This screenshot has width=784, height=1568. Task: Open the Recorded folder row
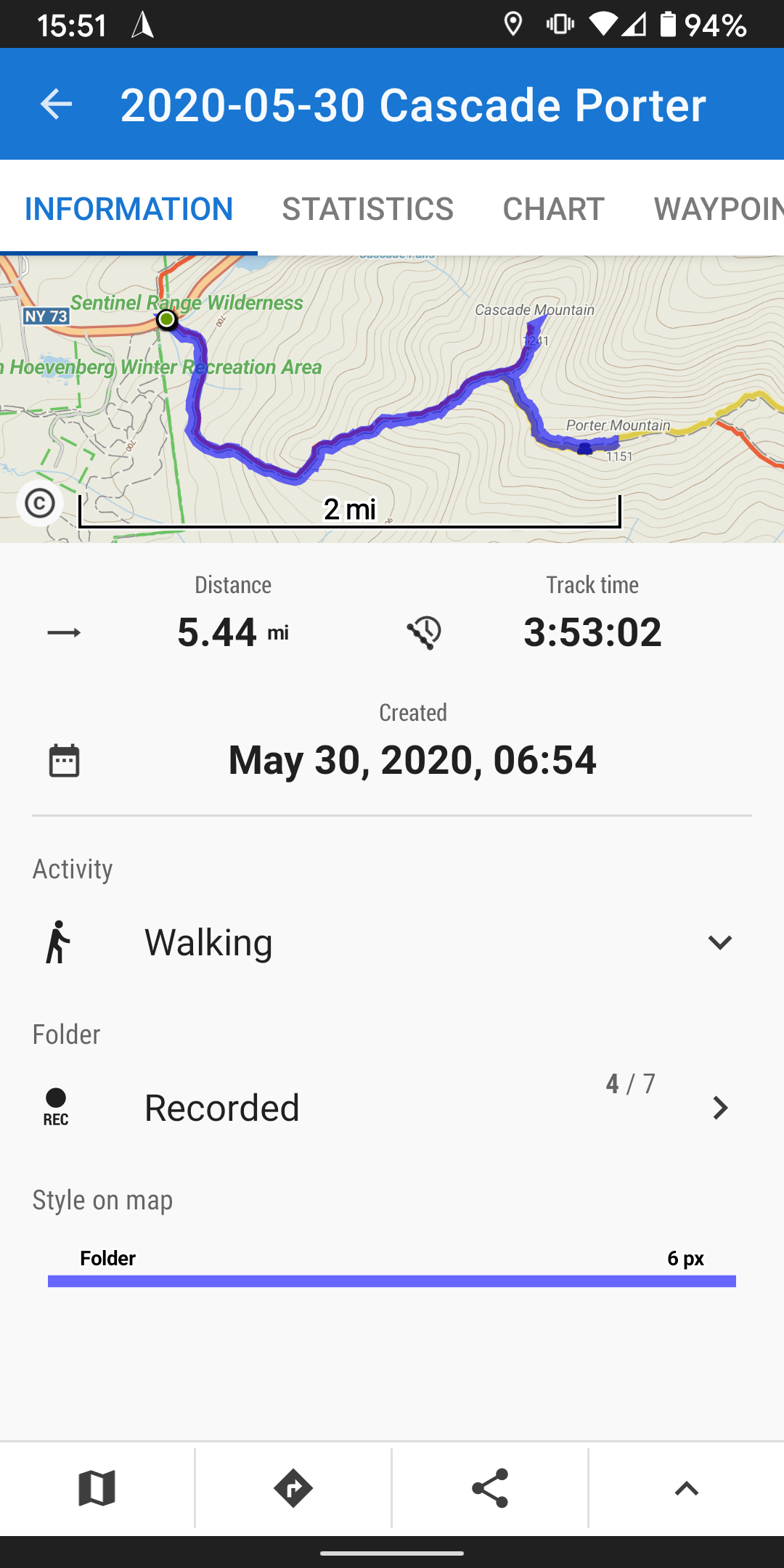392,1107
